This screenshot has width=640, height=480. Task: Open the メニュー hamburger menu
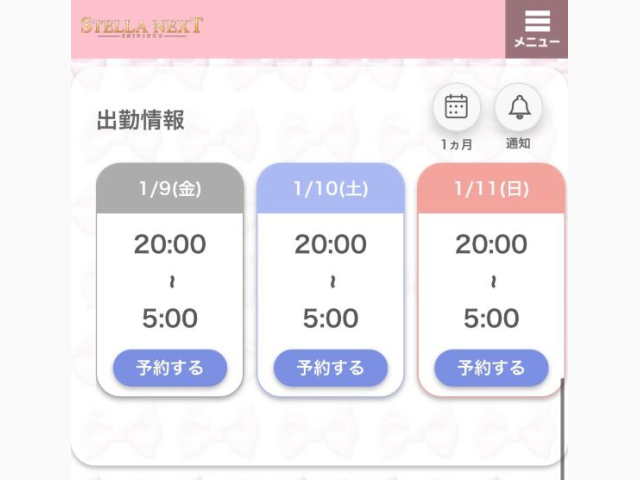(x=536, y=29)
